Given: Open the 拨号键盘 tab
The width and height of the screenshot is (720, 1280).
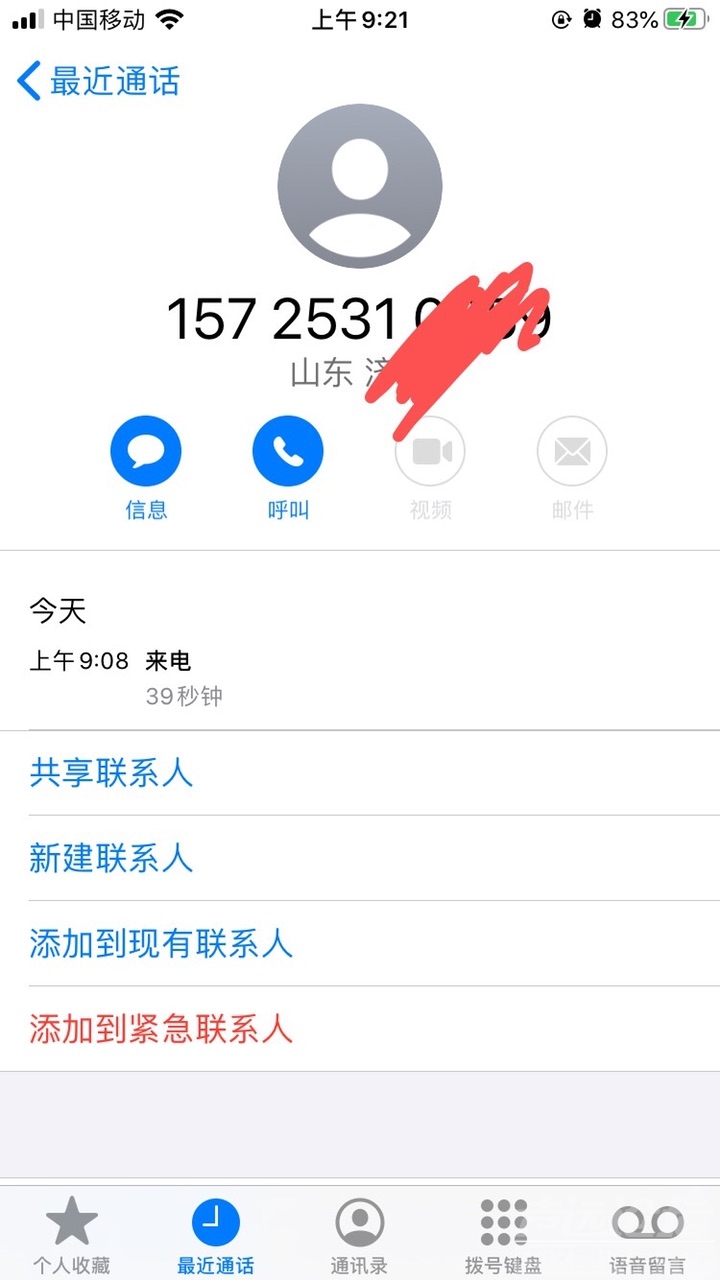Looking at the screenshot, I should click(x=503, y=1235).
